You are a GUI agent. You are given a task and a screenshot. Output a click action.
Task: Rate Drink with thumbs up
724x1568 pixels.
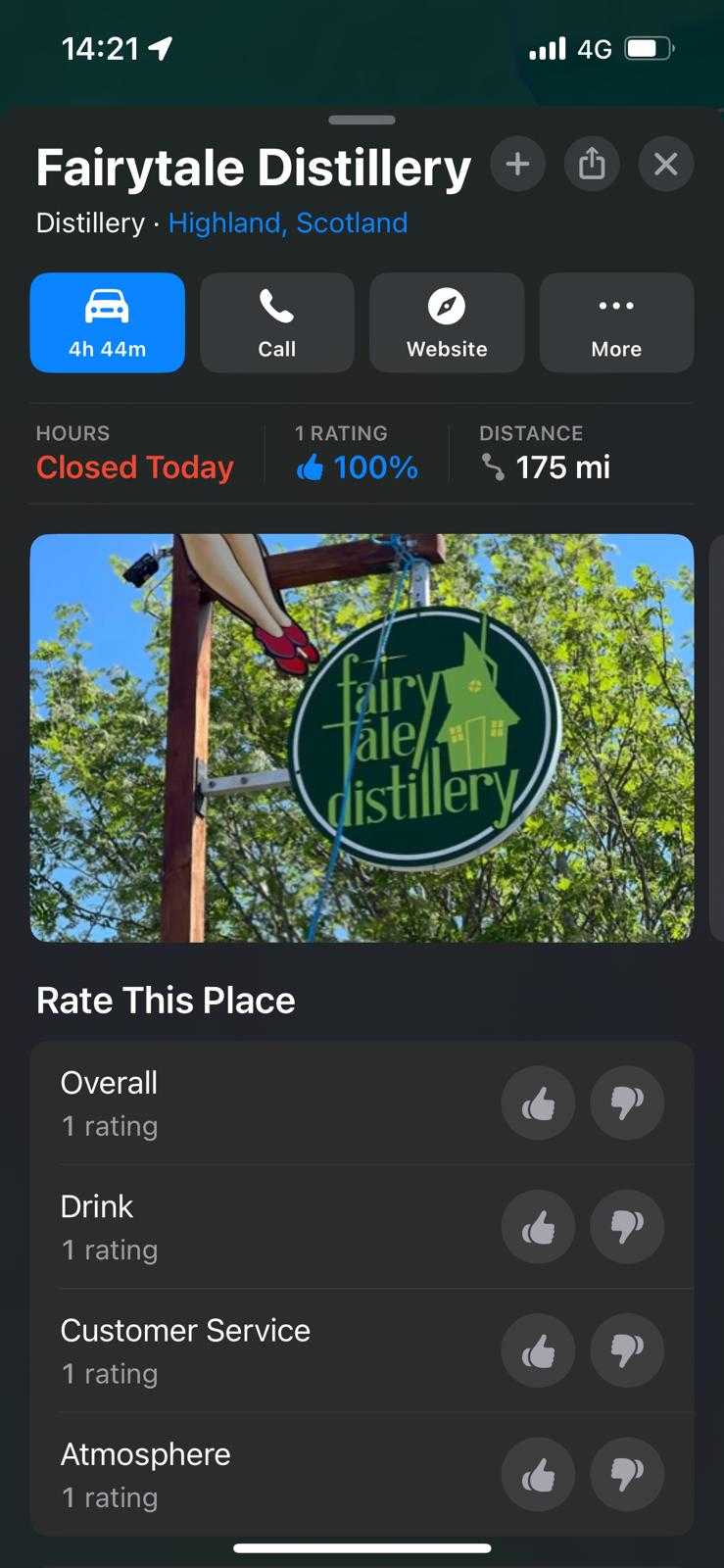click(538, 1227)
